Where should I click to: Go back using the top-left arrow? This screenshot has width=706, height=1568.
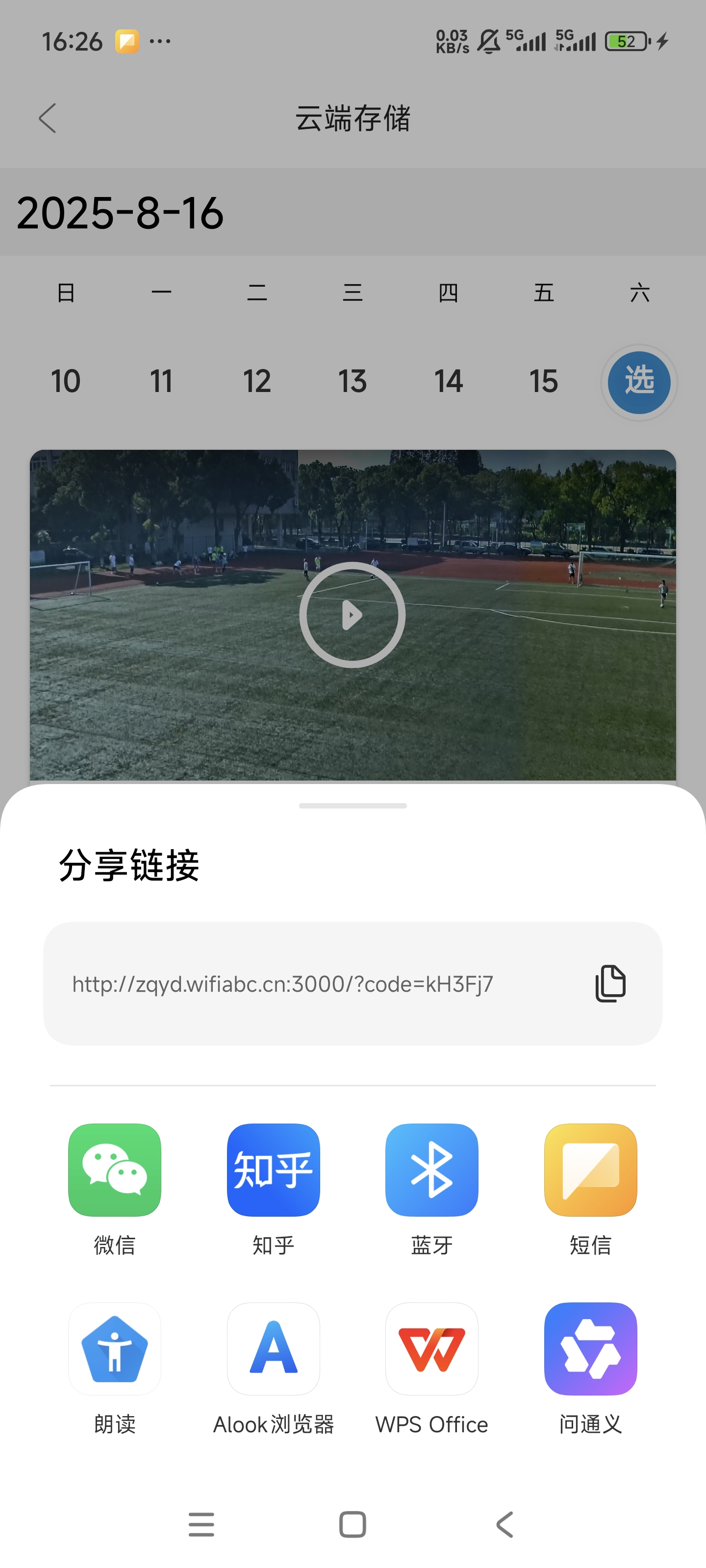tap(48, 119)
